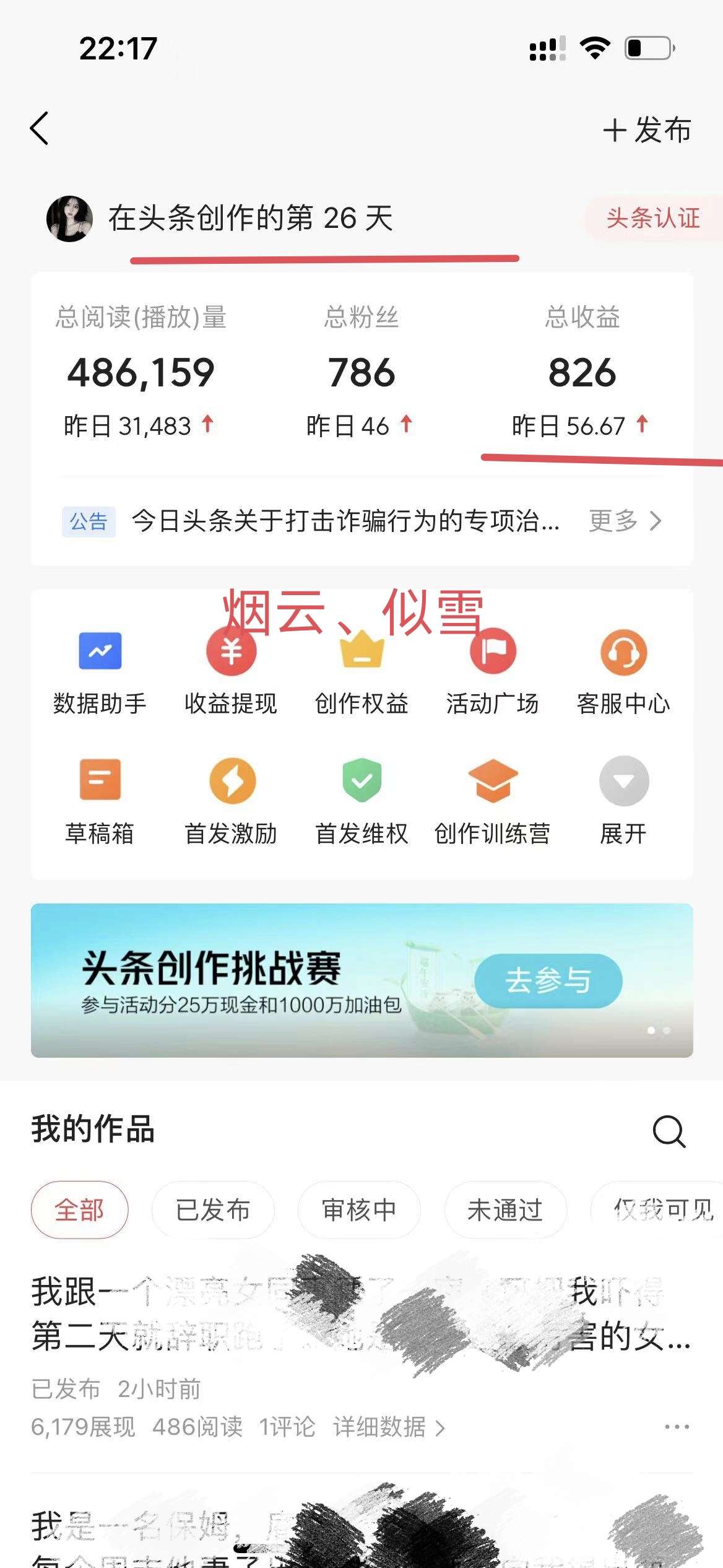Tap 去参与 on the challenge banner
723x1568 pixels.
548,981
